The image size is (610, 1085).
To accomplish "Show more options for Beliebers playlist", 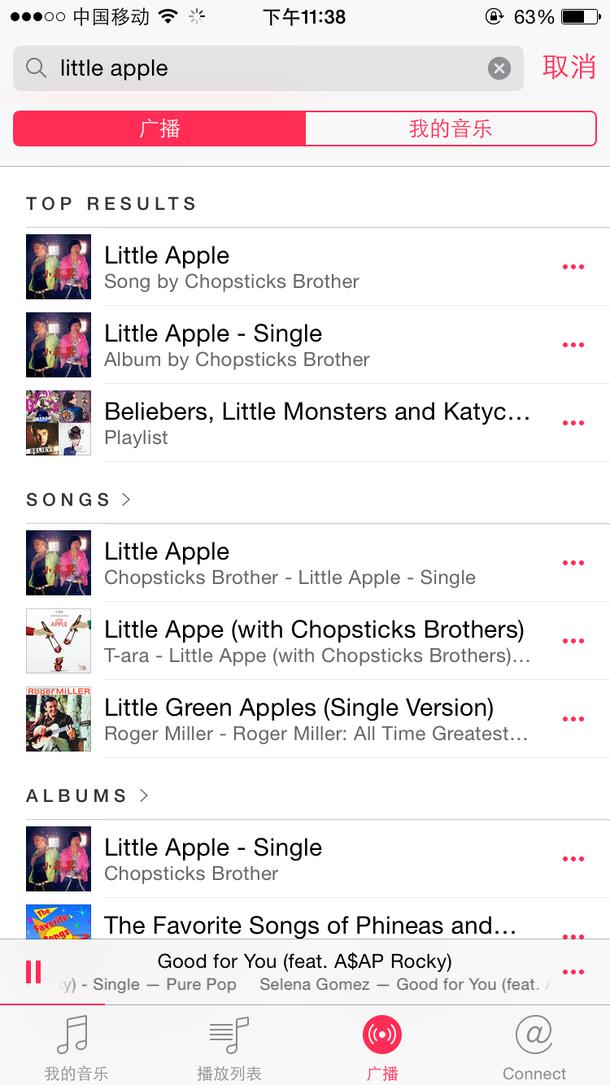I will (573, 423).
